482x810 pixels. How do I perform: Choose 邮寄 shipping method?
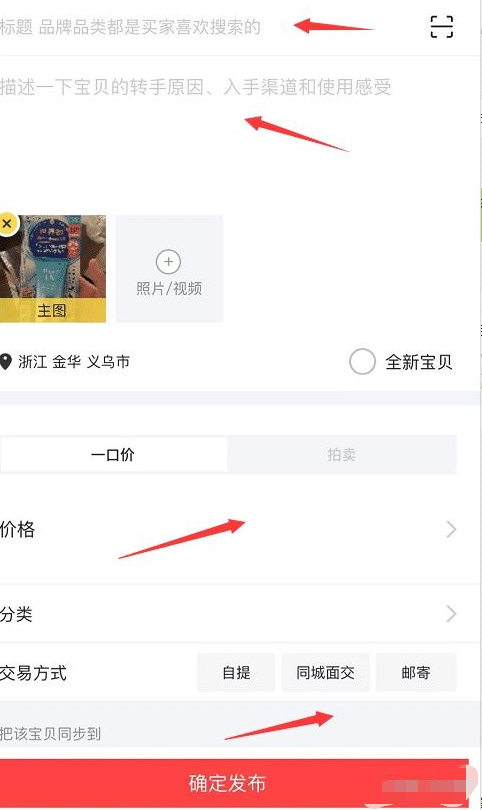(x=416, y=672)
